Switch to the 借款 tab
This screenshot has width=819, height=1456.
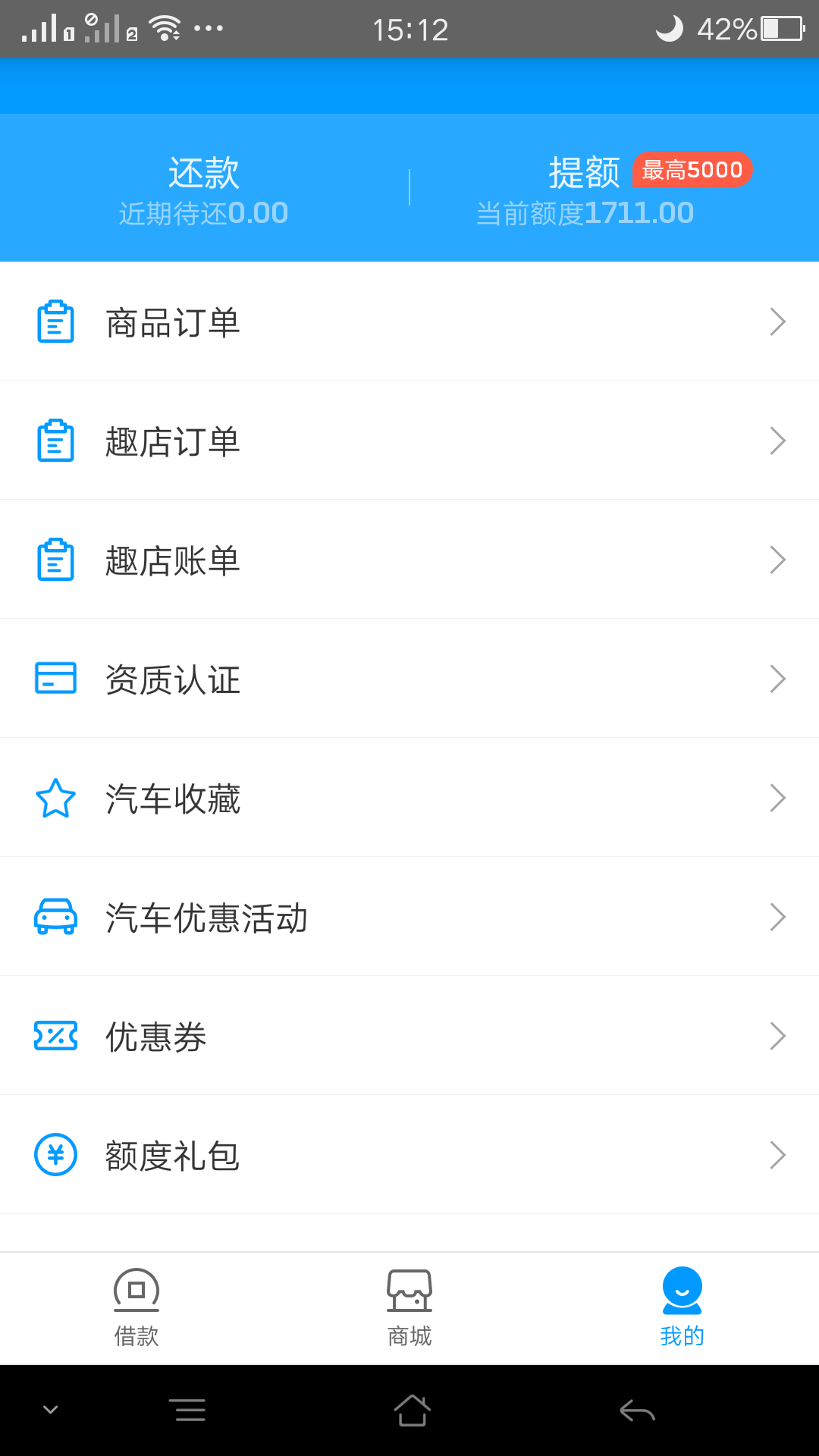136,1308
